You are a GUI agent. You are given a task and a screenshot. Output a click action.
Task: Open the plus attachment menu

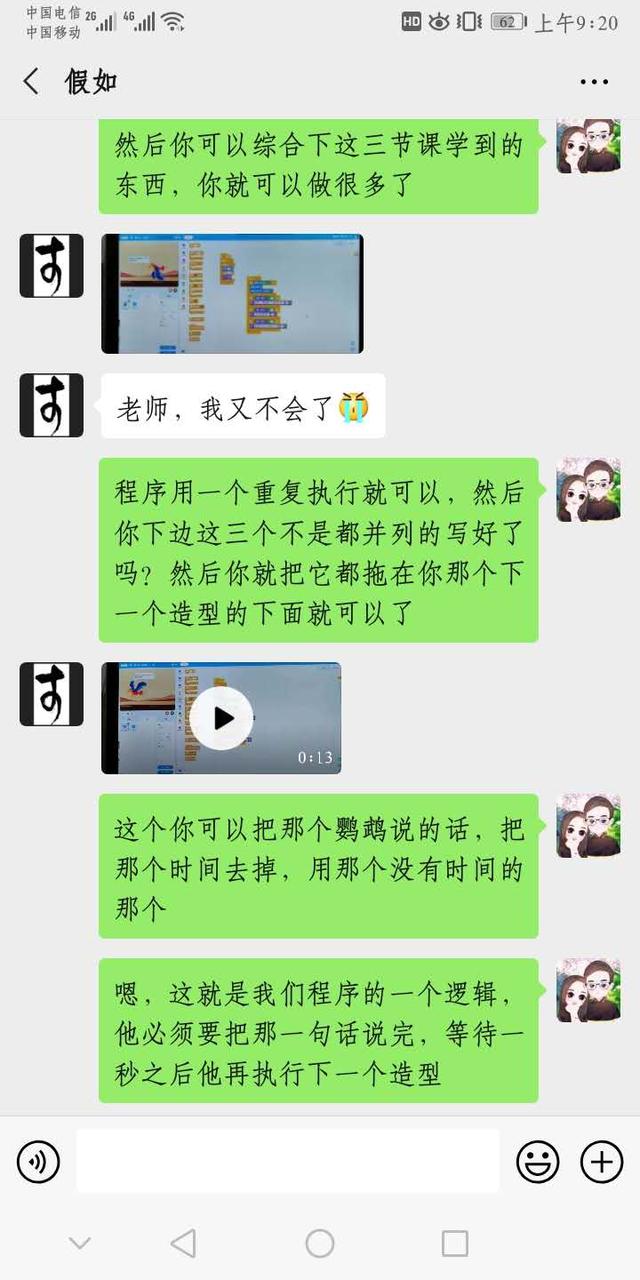pos(601,1162)
